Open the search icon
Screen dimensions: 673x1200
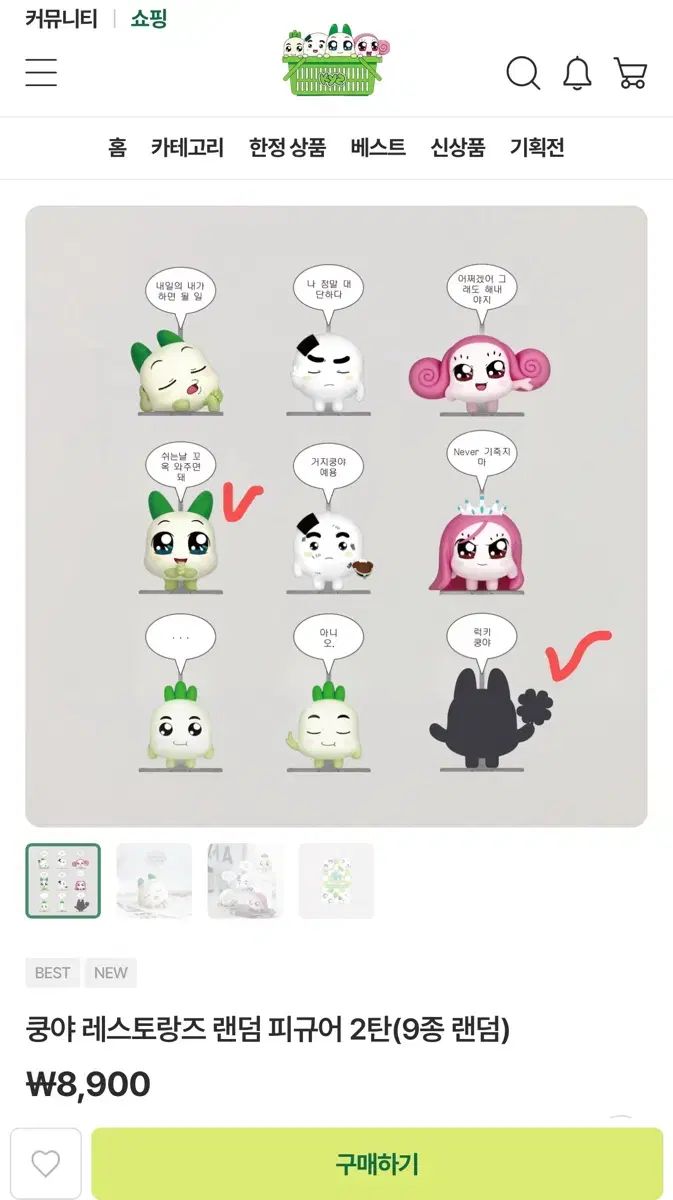coord(522,73)
